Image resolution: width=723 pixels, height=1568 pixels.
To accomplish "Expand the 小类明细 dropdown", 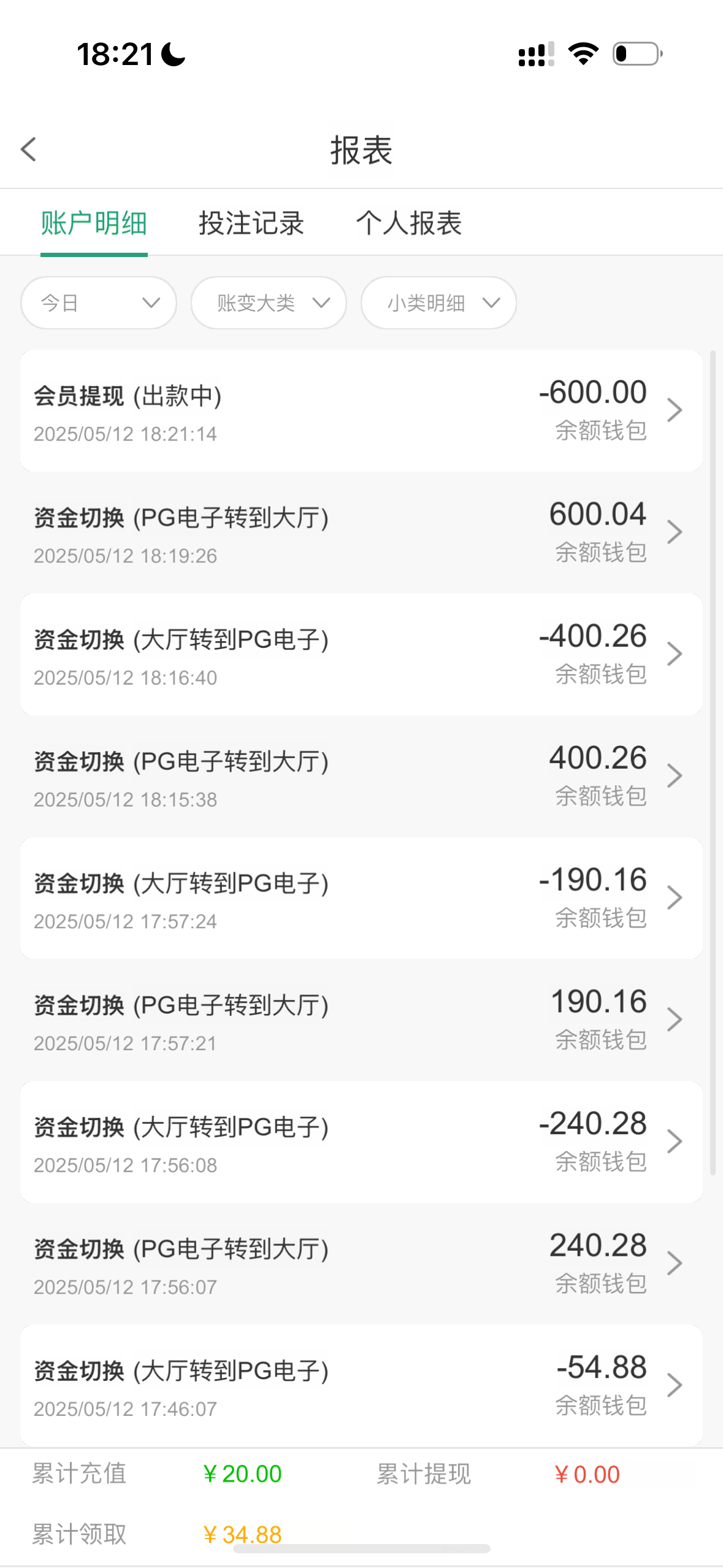I will (x=438, y=302).
